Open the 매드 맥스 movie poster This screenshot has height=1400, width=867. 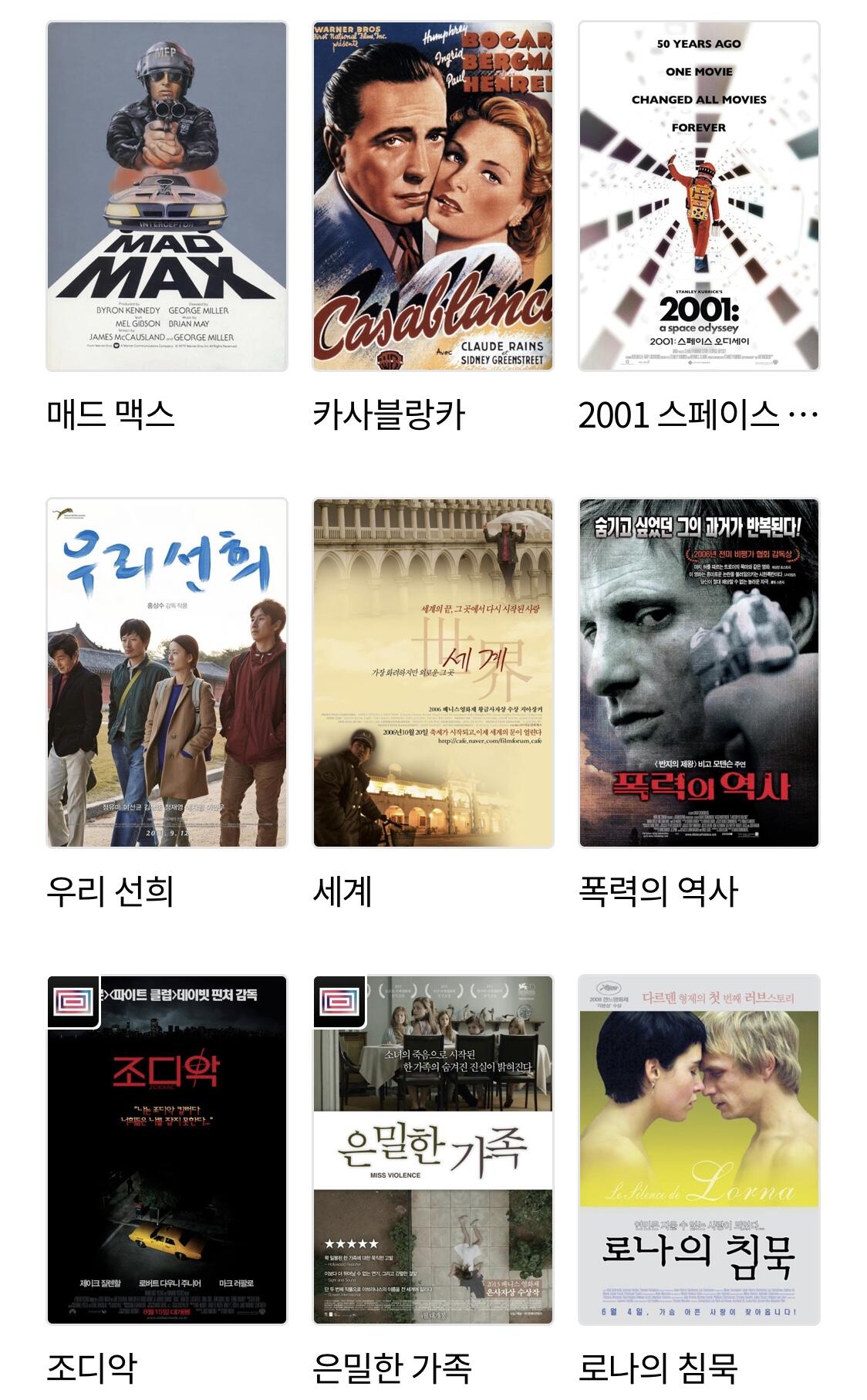pos(167,196)
